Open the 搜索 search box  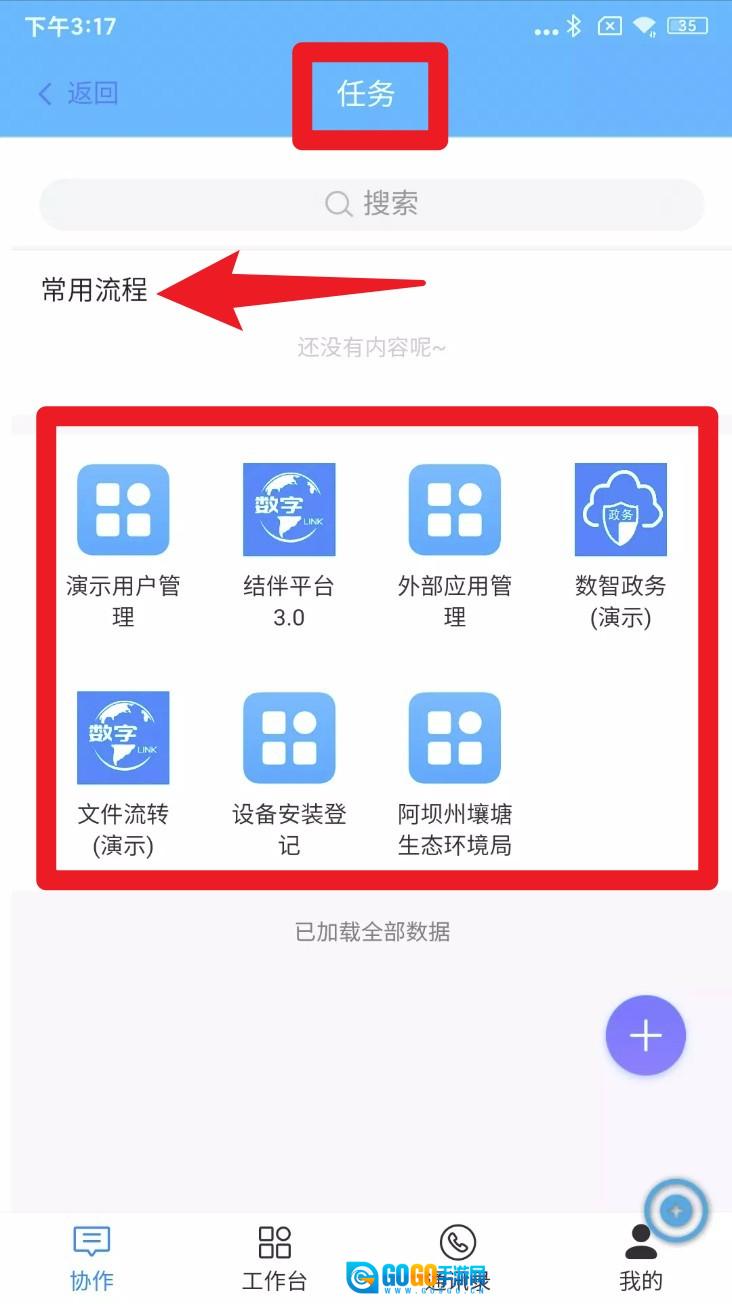coord(372,205)
